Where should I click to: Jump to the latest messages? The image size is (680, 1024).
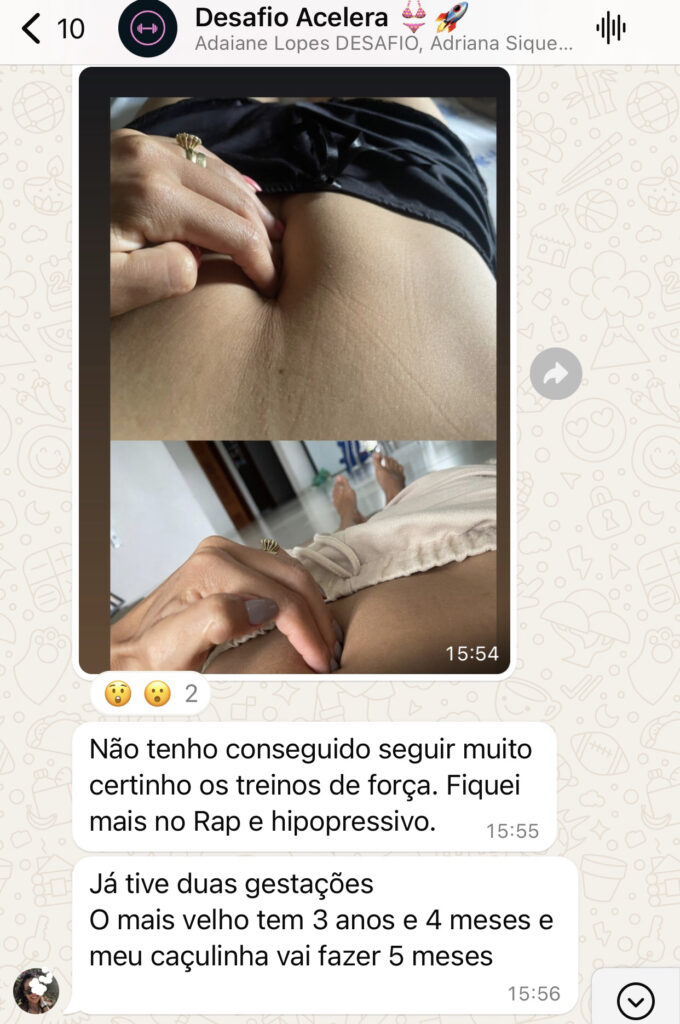tap(635, 999)
